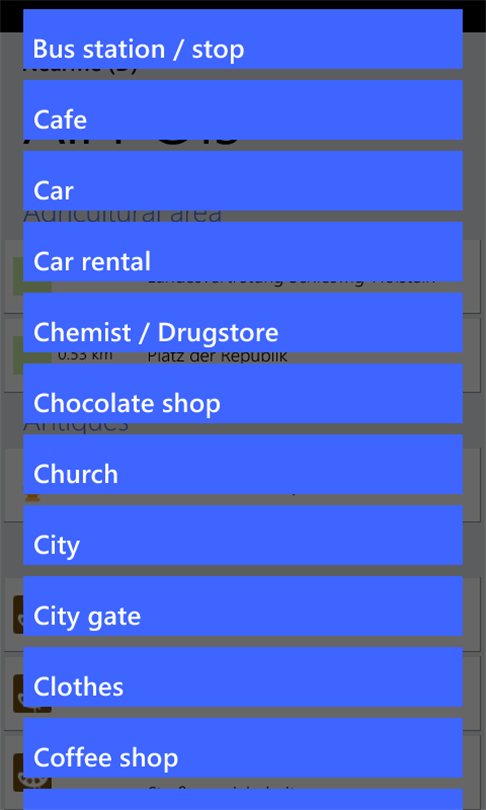Select the City category

pyautogui.click(x=243, y=535)
